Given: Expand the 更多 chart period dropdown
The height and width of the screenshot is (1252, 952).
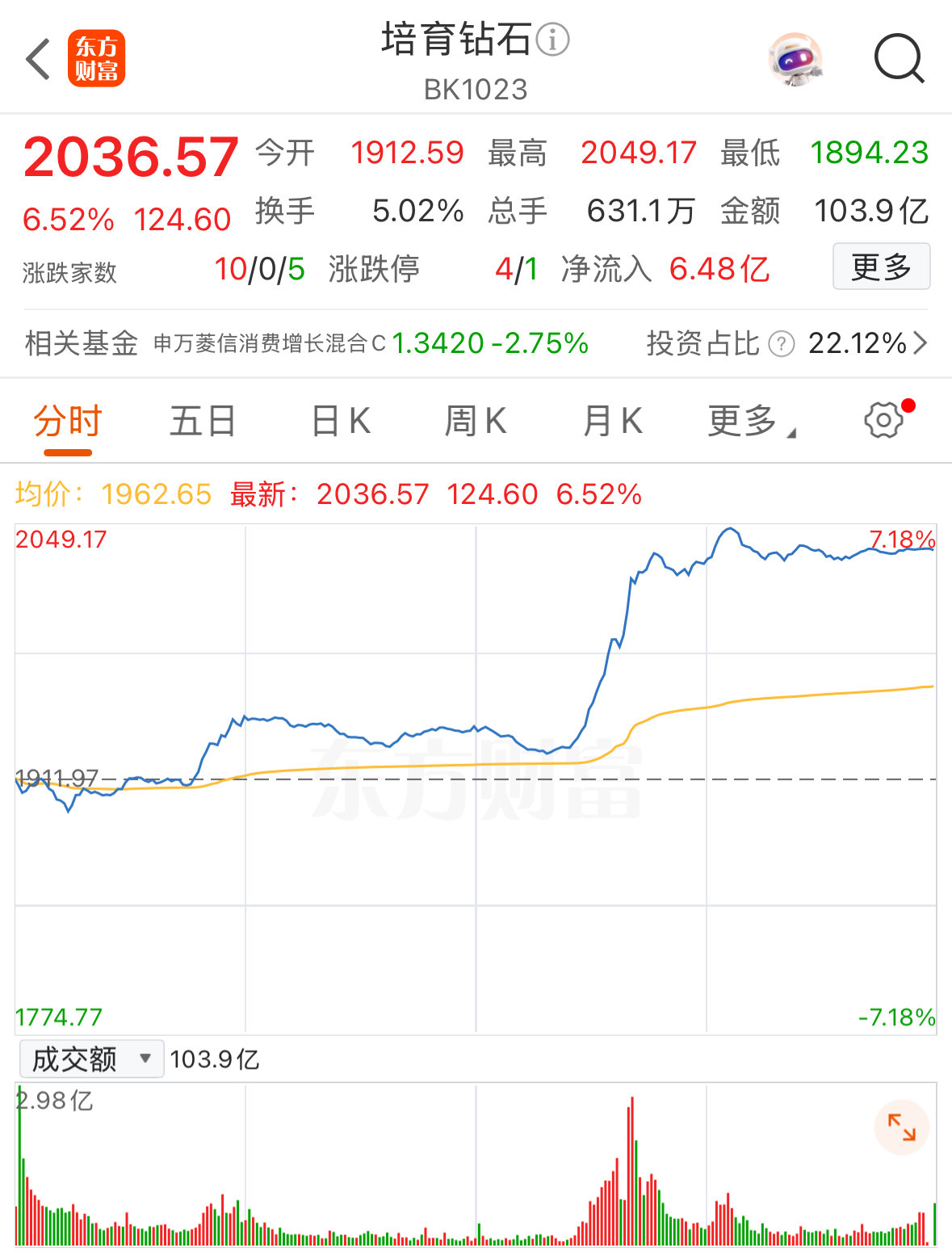Looking at the screenshot, I should [x=749, y=422].
